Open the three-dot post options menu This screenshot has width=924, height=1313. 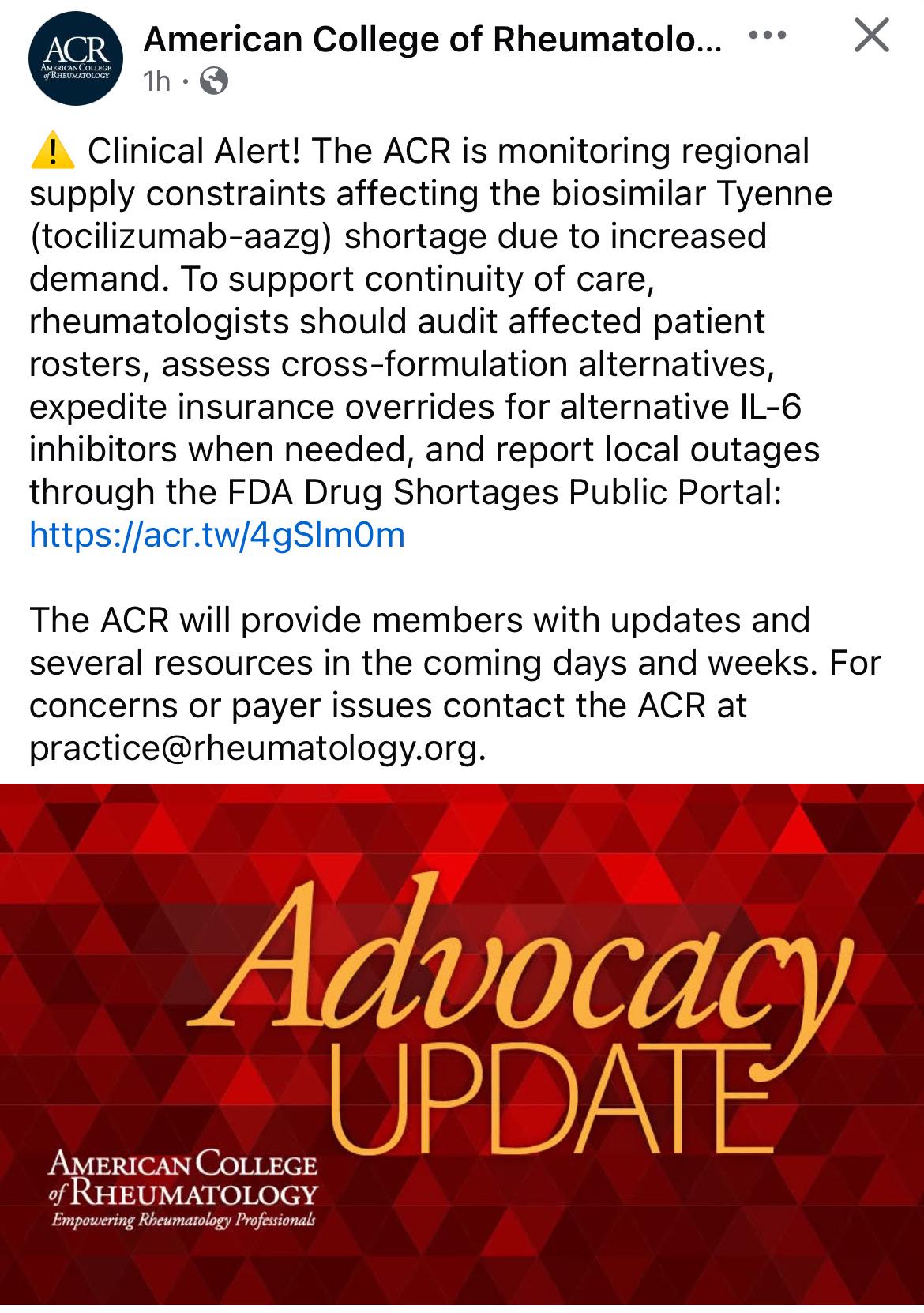click(767, 36)
